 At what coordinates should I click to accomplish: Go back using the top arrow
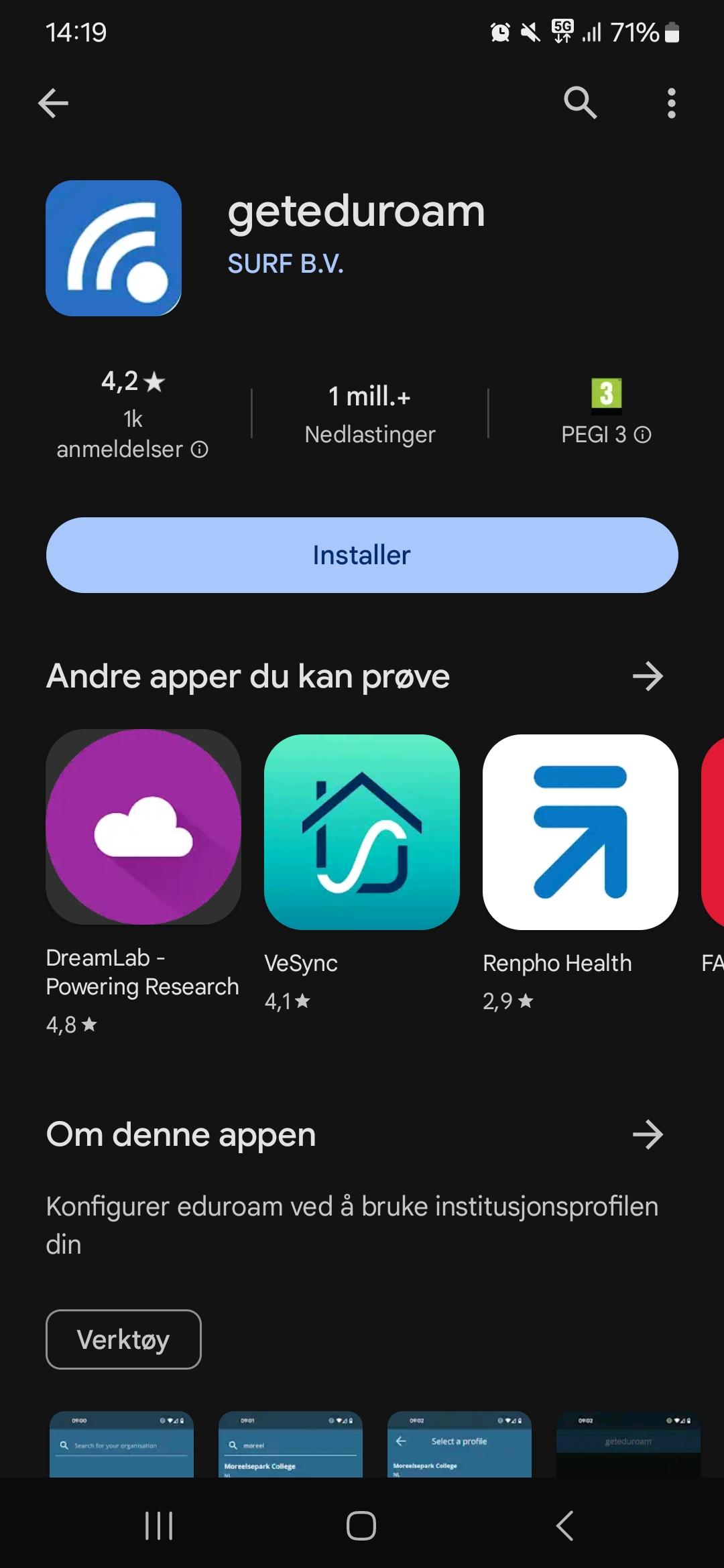53,103
